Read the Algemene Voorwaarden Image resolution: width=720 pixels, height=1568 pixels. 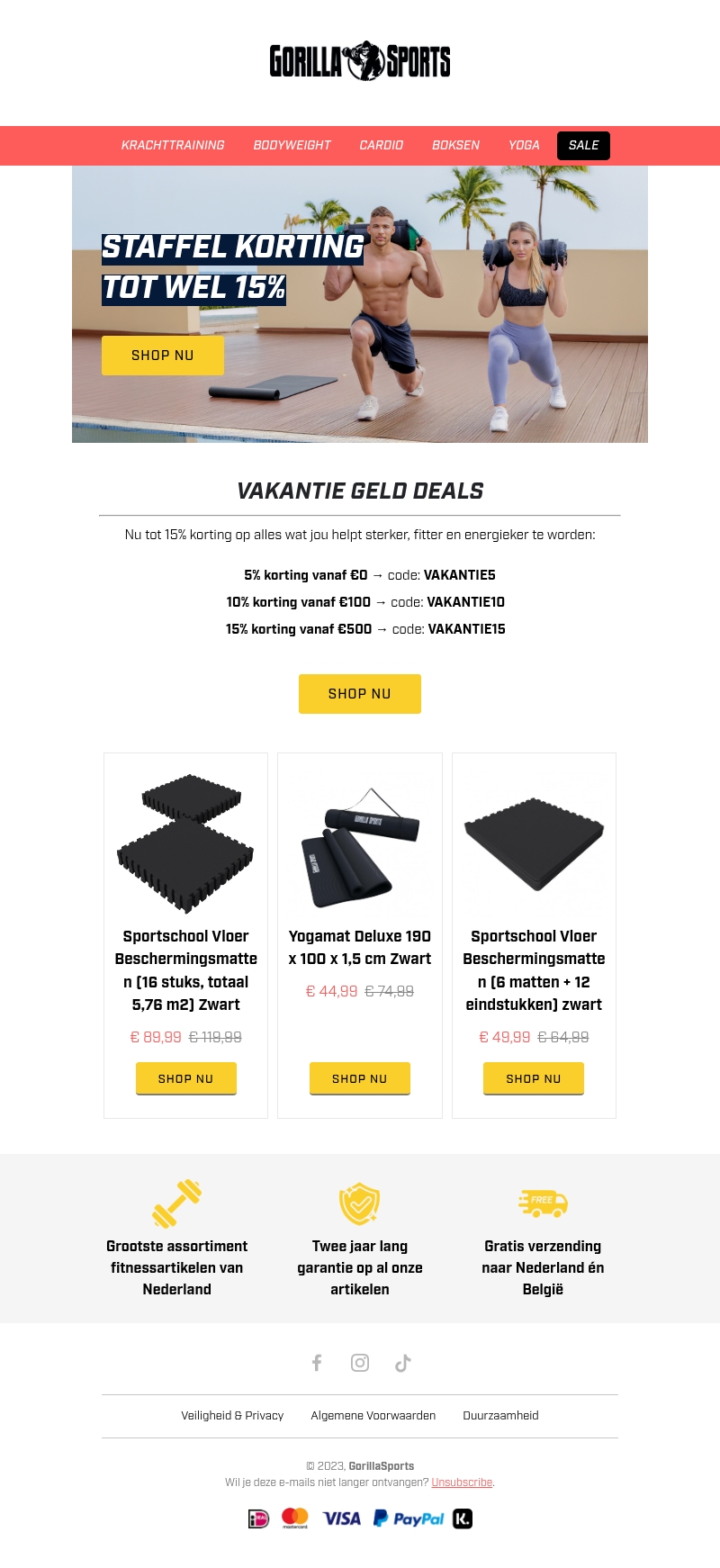click(373, 1416)
